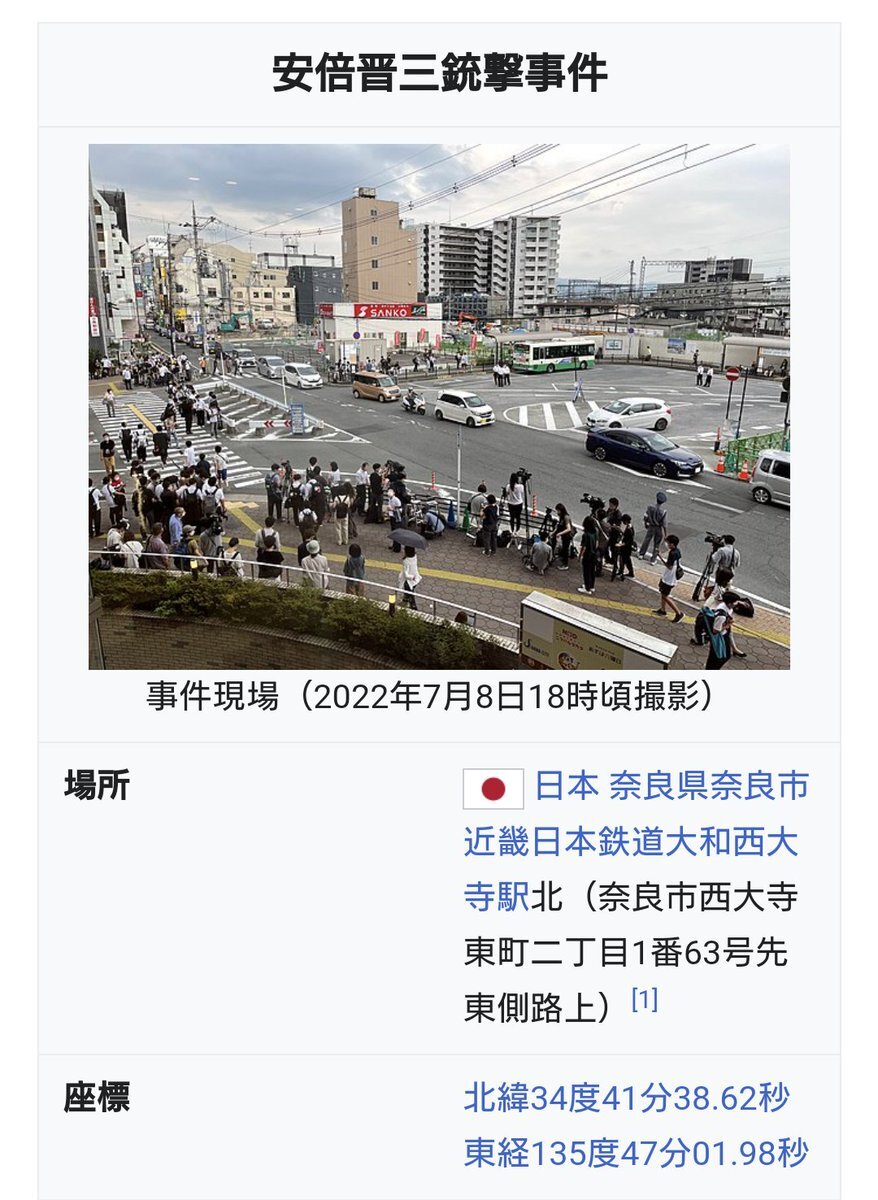
Task: Open the 日本 link
Action: [x=566, y=787]
